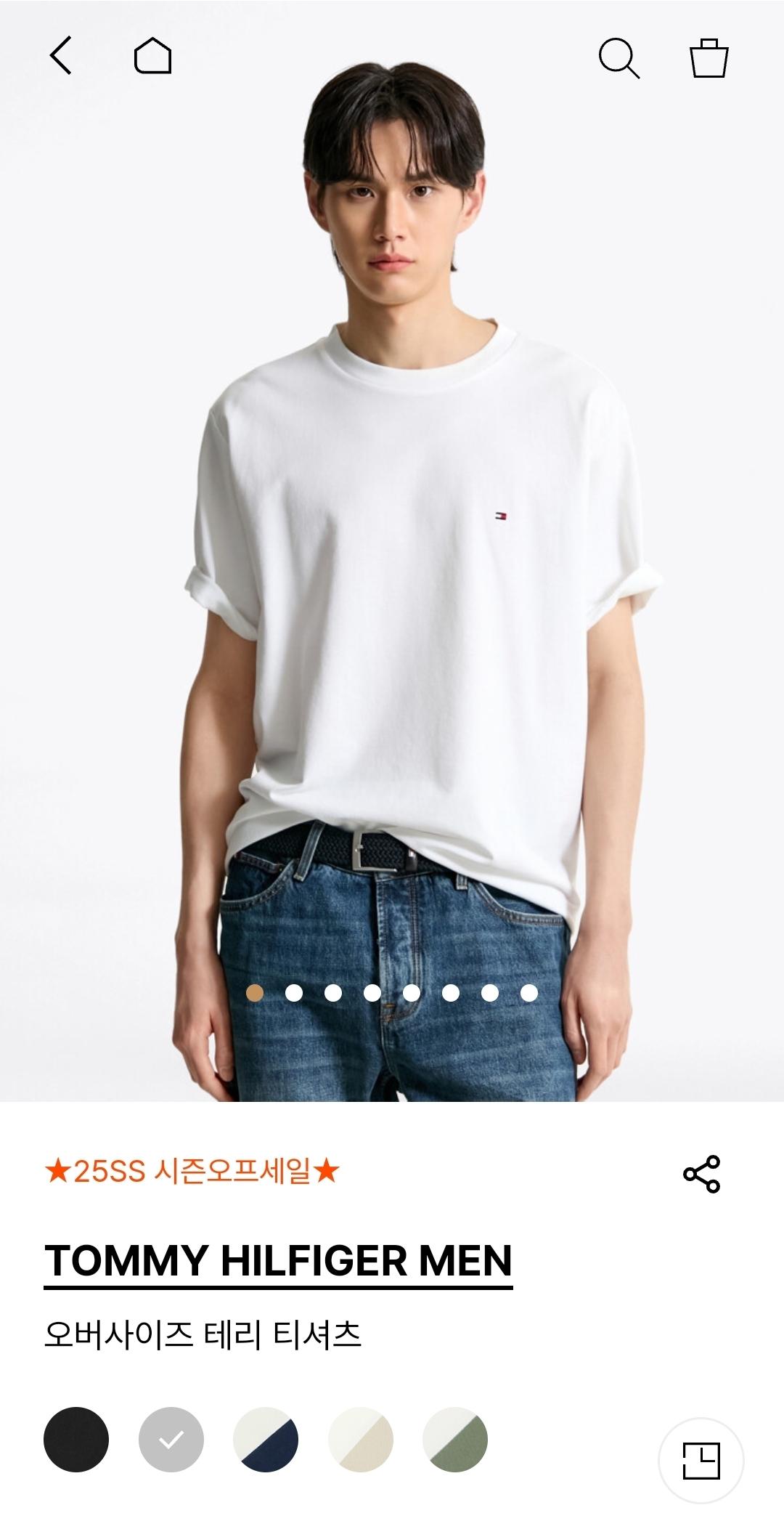The width and height of the screenshot is (784, 1537).
Task: Open the search magnifier
Action: (618, 57)
